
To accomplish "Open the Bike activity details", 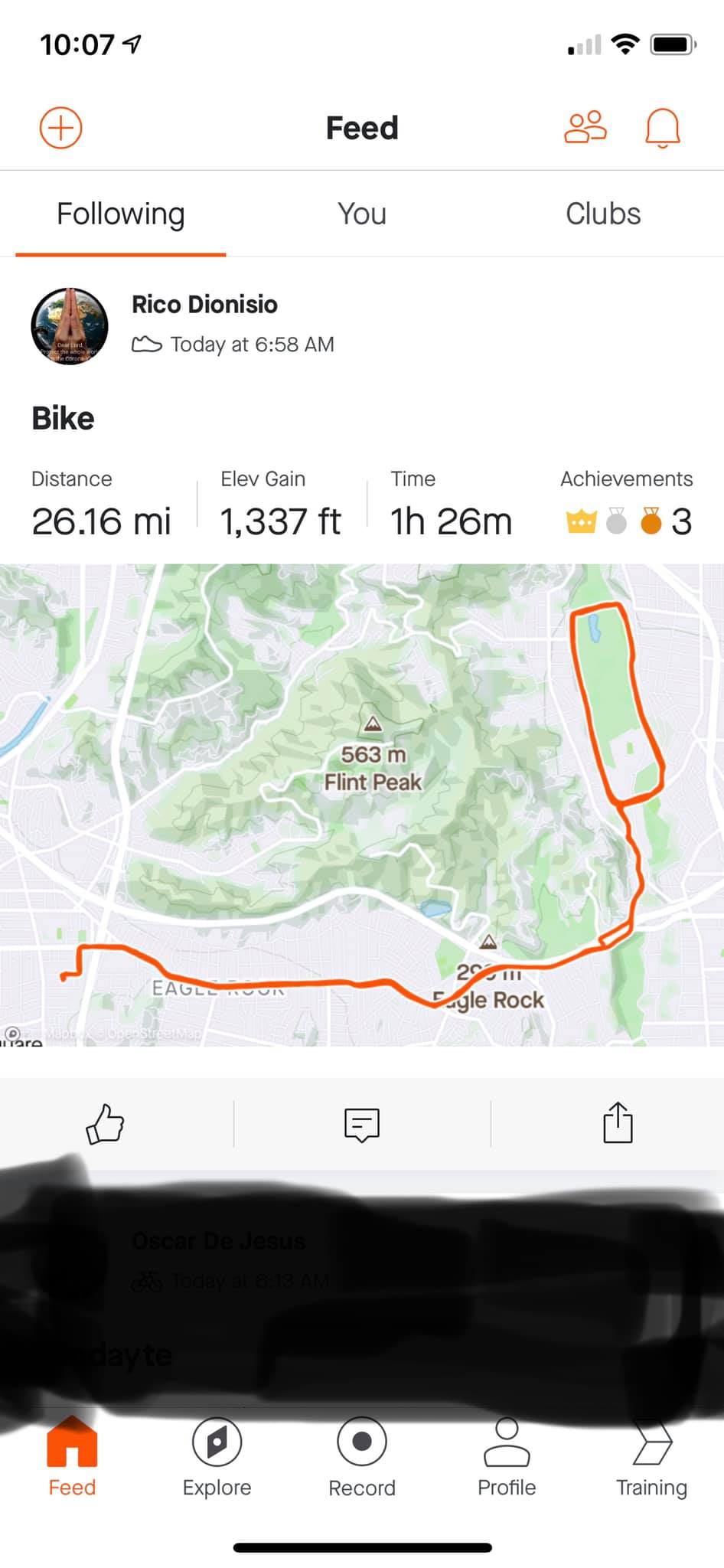I will tap(64, 419).
